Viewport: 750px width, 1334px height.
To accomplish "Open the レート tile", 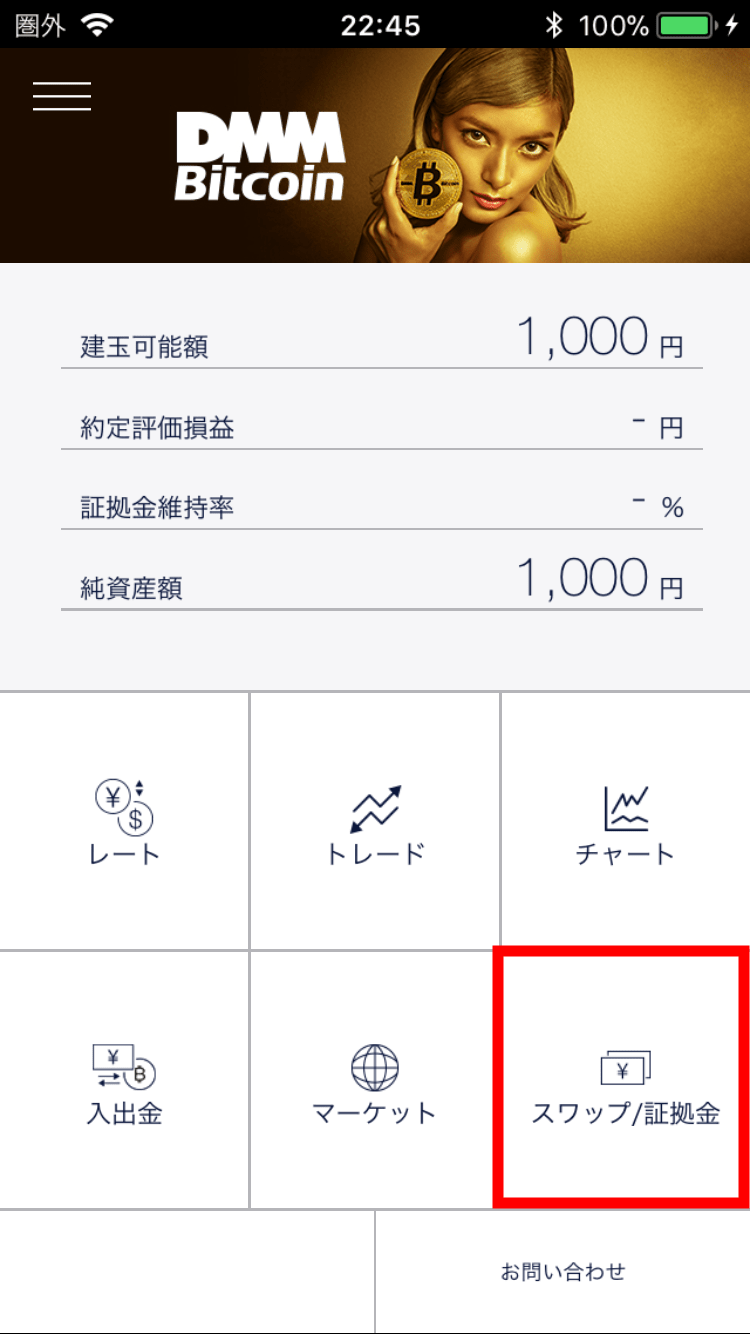I will click(x=124, y=820).
